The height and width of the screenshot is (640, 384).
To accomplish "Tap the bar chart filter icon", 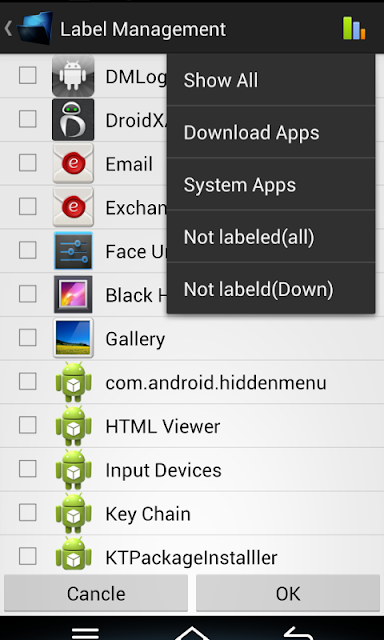I will 354,28.
